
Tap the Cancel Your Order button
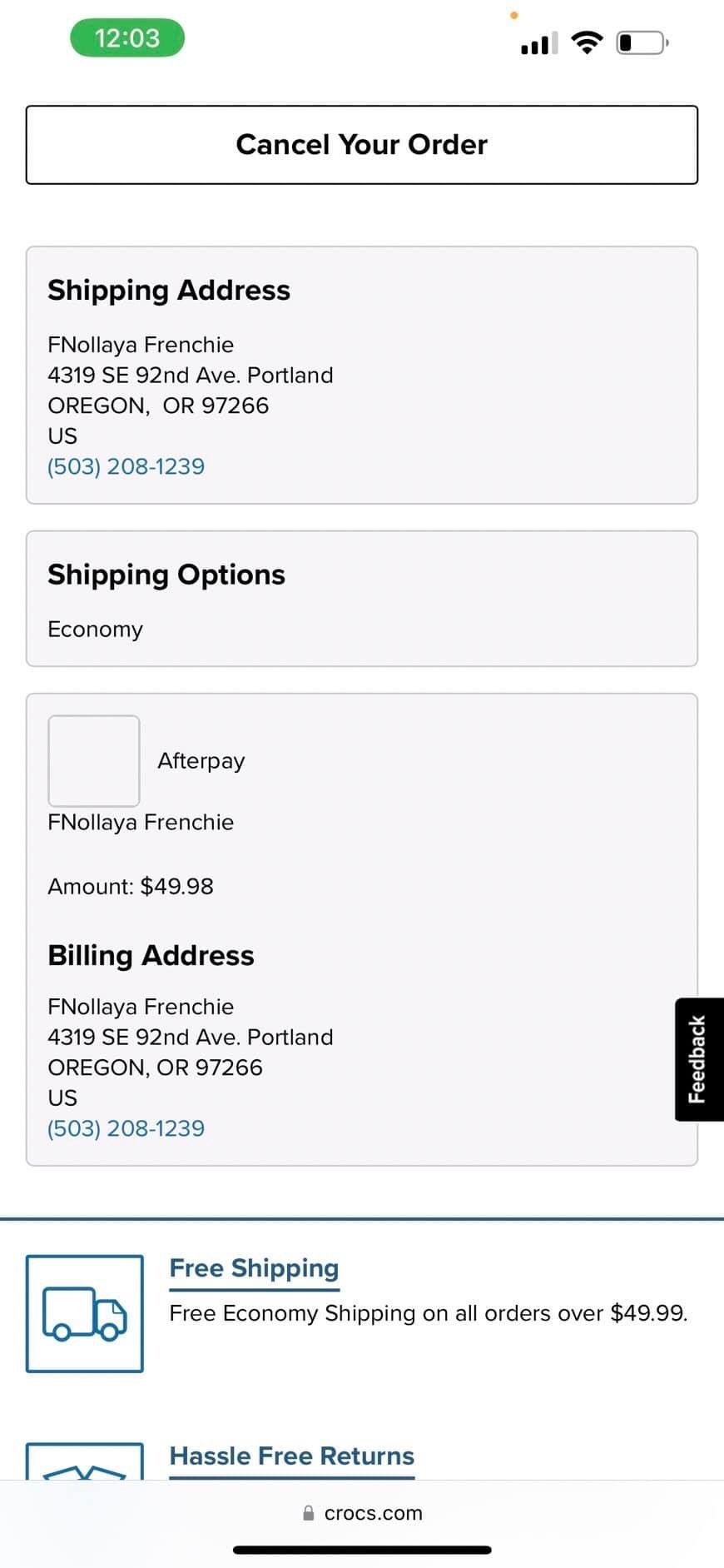pos(362,145)
